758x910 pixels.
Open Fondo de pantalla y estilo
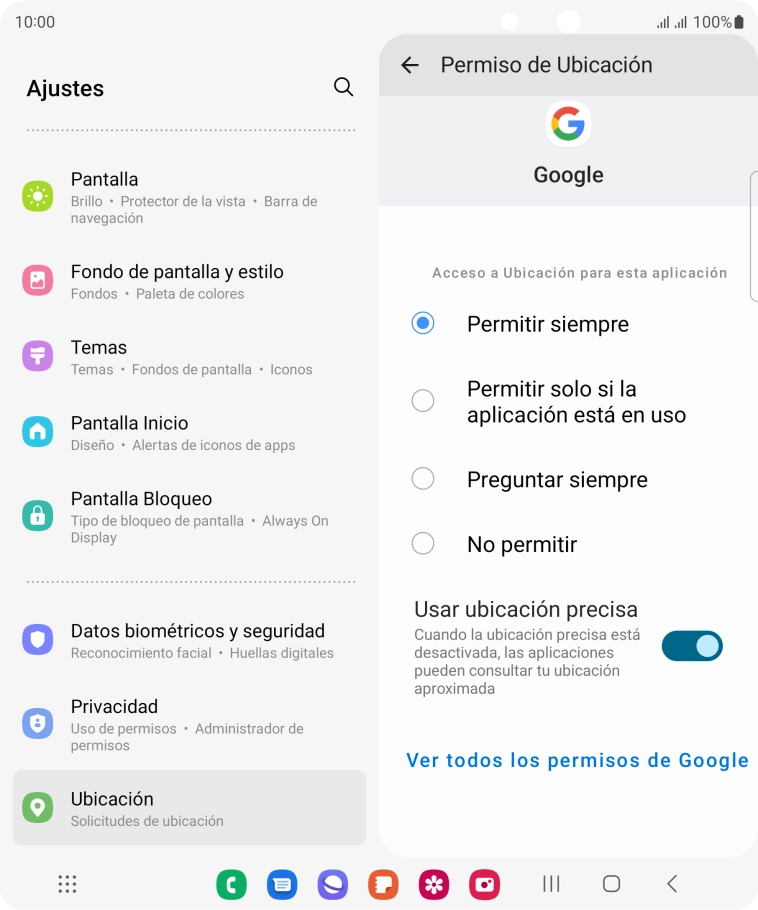190,281
